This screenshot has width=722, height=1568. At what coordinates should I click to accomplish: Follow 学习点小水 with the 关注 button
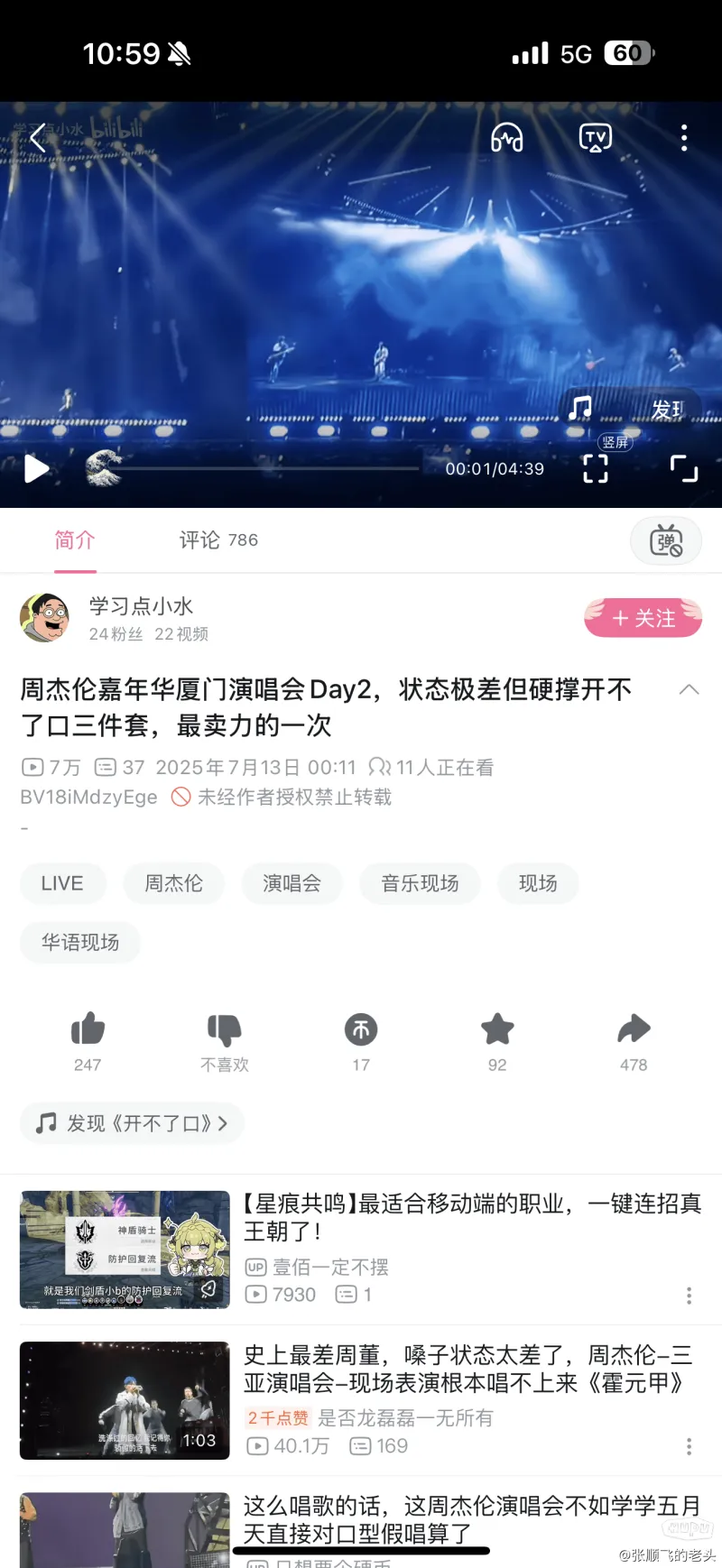(643, 618)
